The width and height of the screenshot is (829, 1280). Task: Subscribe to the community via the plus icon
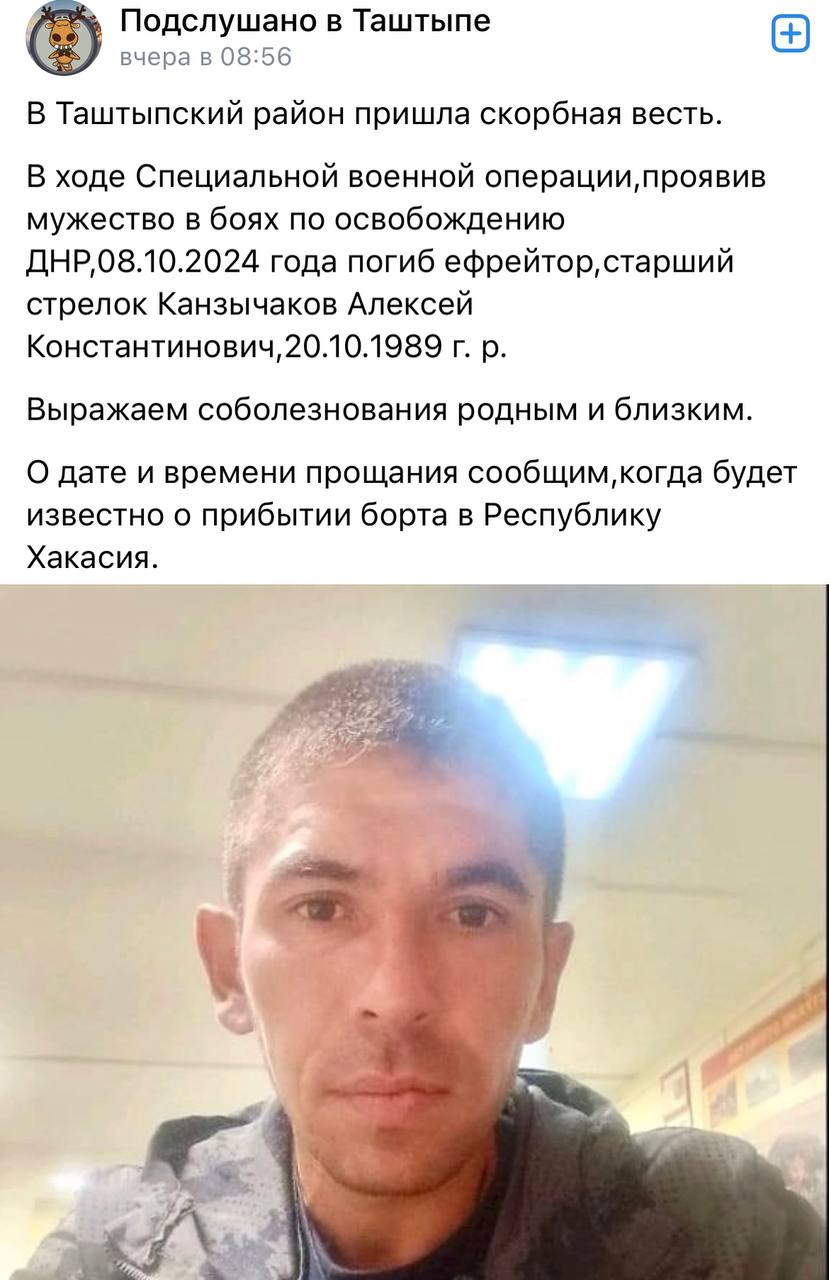coord(791,35)
